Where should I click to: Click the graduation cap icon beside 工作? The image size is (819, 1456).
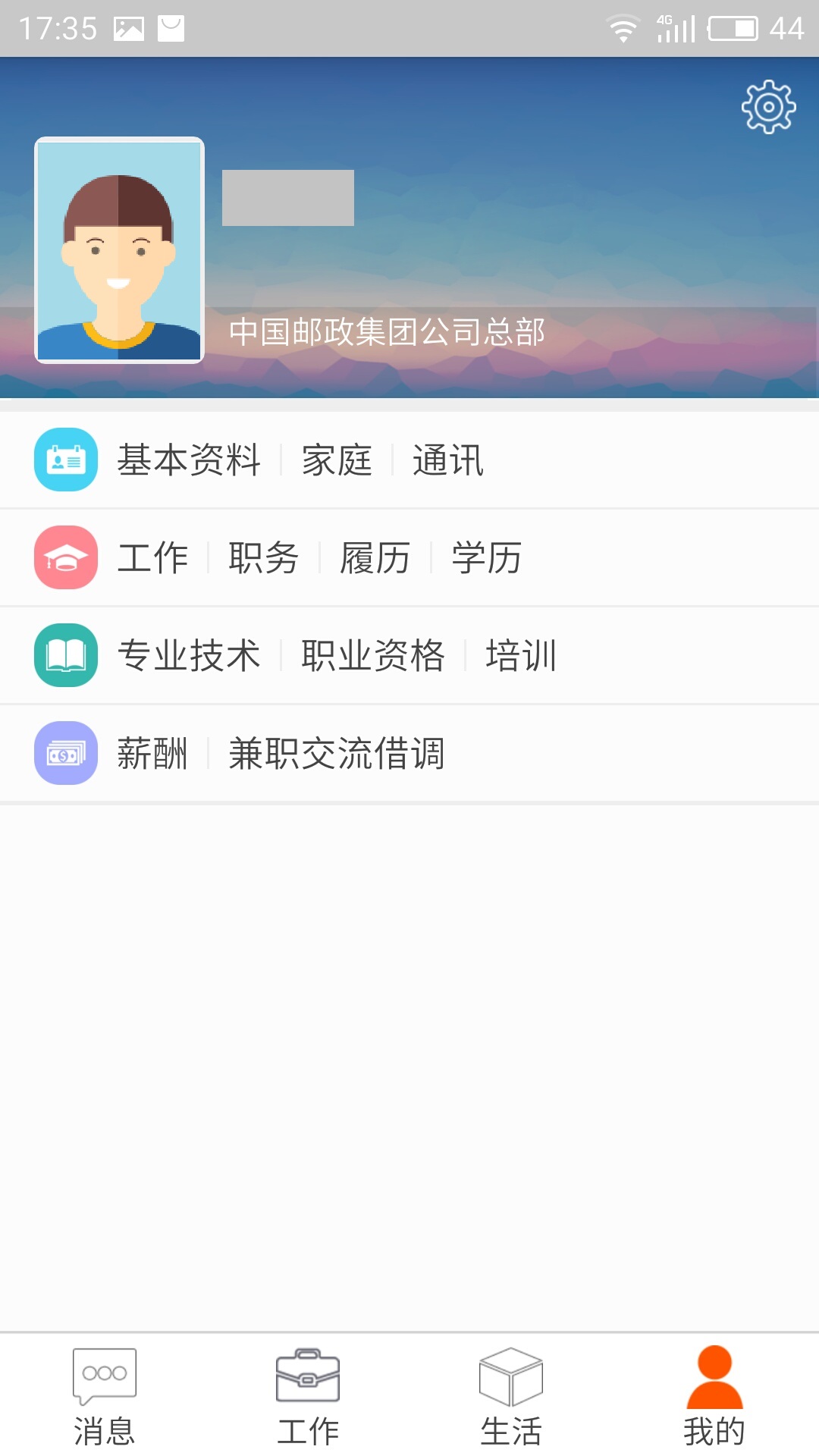(x=65, y=557)
